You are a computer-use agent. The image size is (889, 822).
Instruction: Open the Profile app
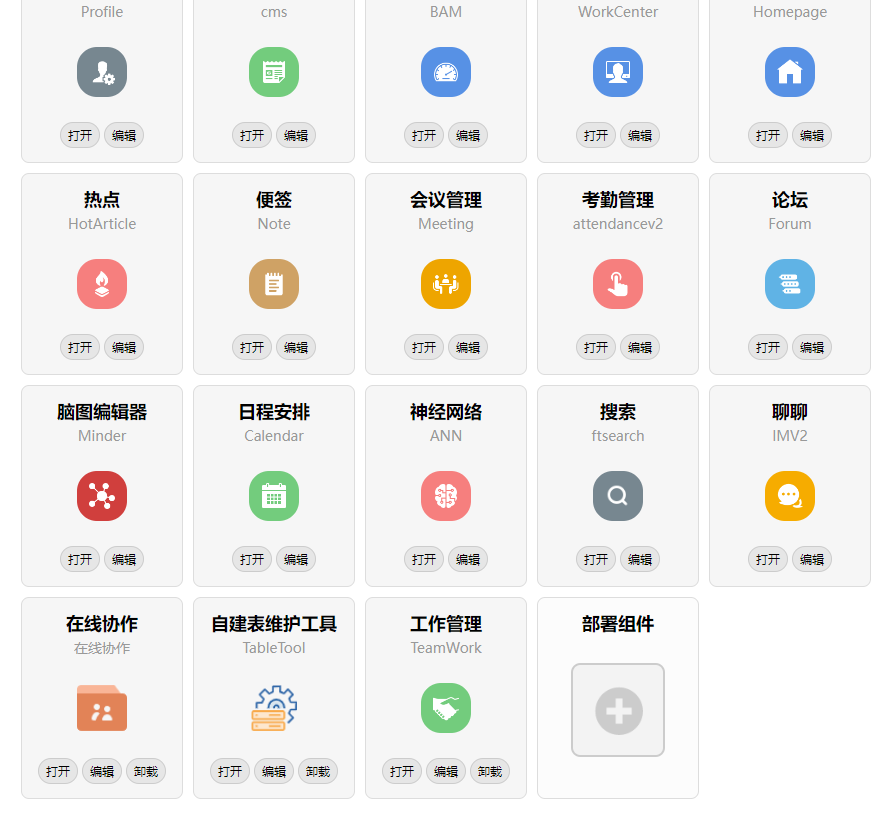point(80,135)
